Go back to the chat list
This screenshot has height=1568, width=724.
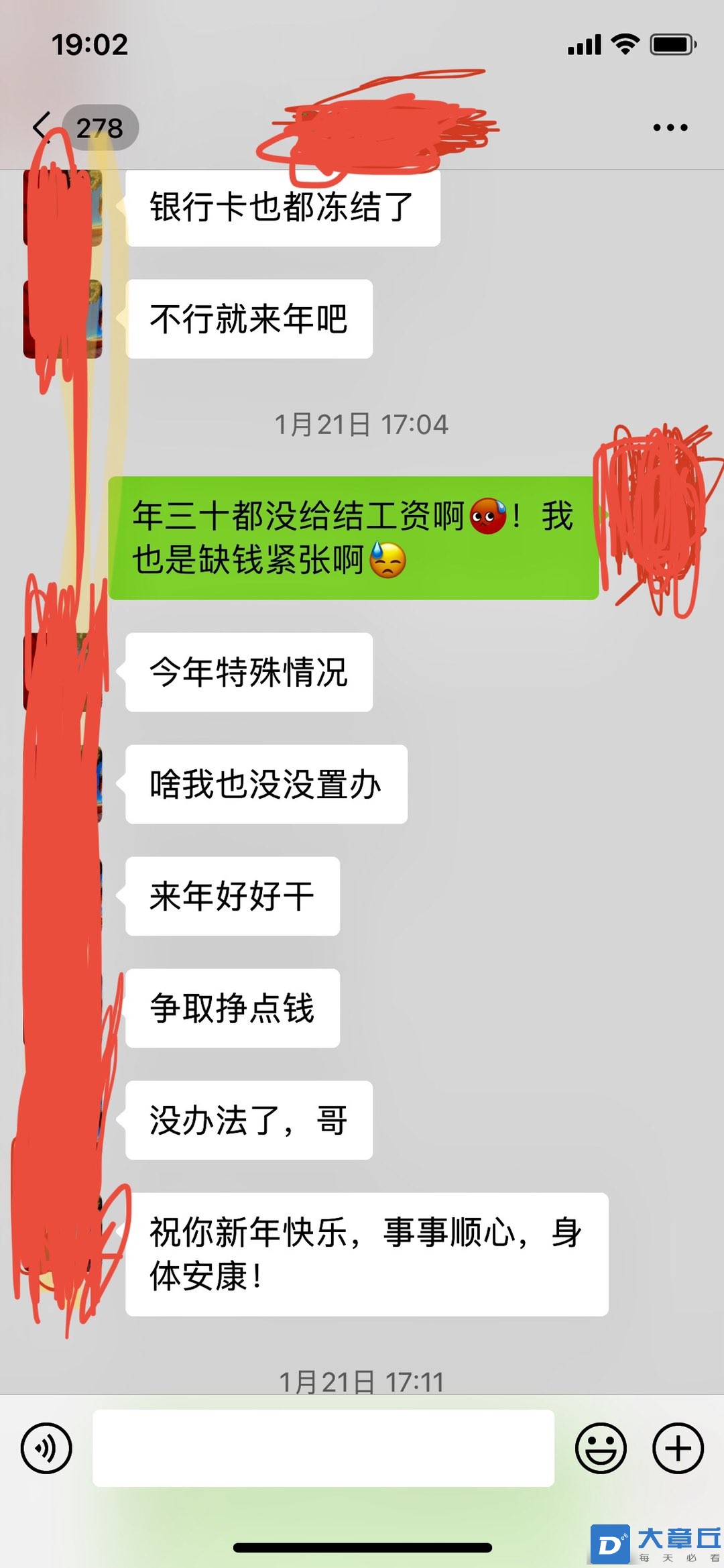(x=43, y=126)
